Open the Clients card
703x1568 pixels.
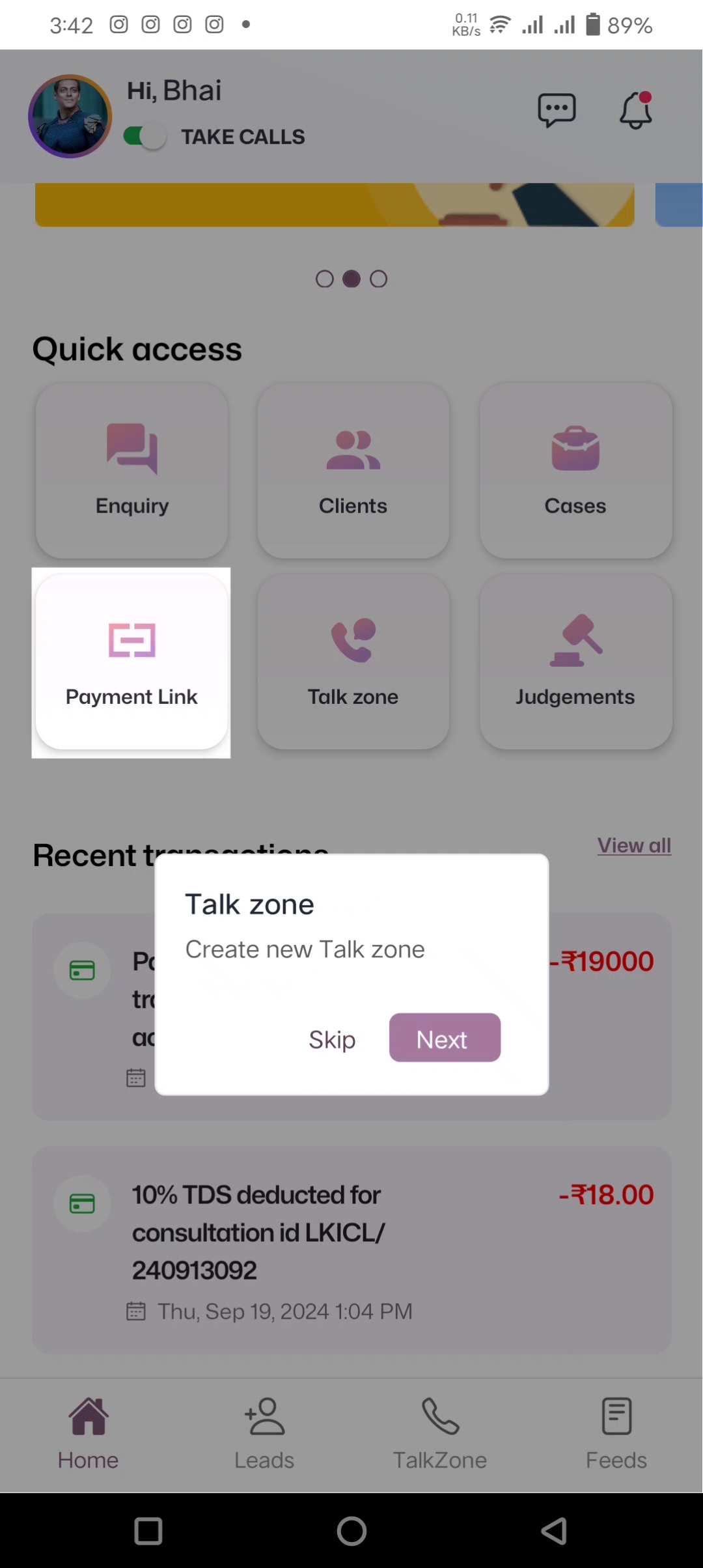[x=353, y=471]
